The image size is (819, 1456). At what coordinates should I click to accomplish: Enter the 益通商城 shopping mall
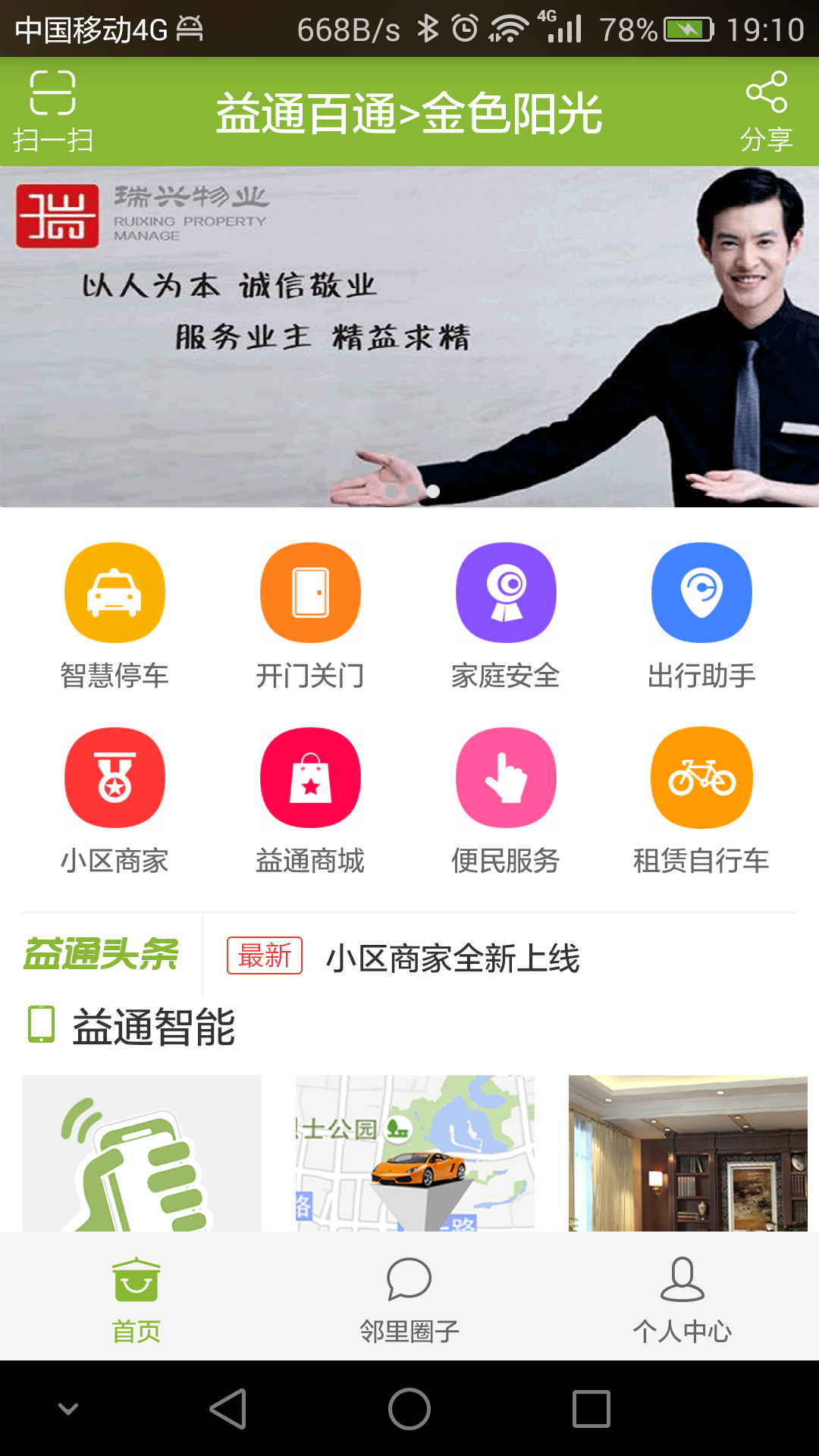pos(310,777)
